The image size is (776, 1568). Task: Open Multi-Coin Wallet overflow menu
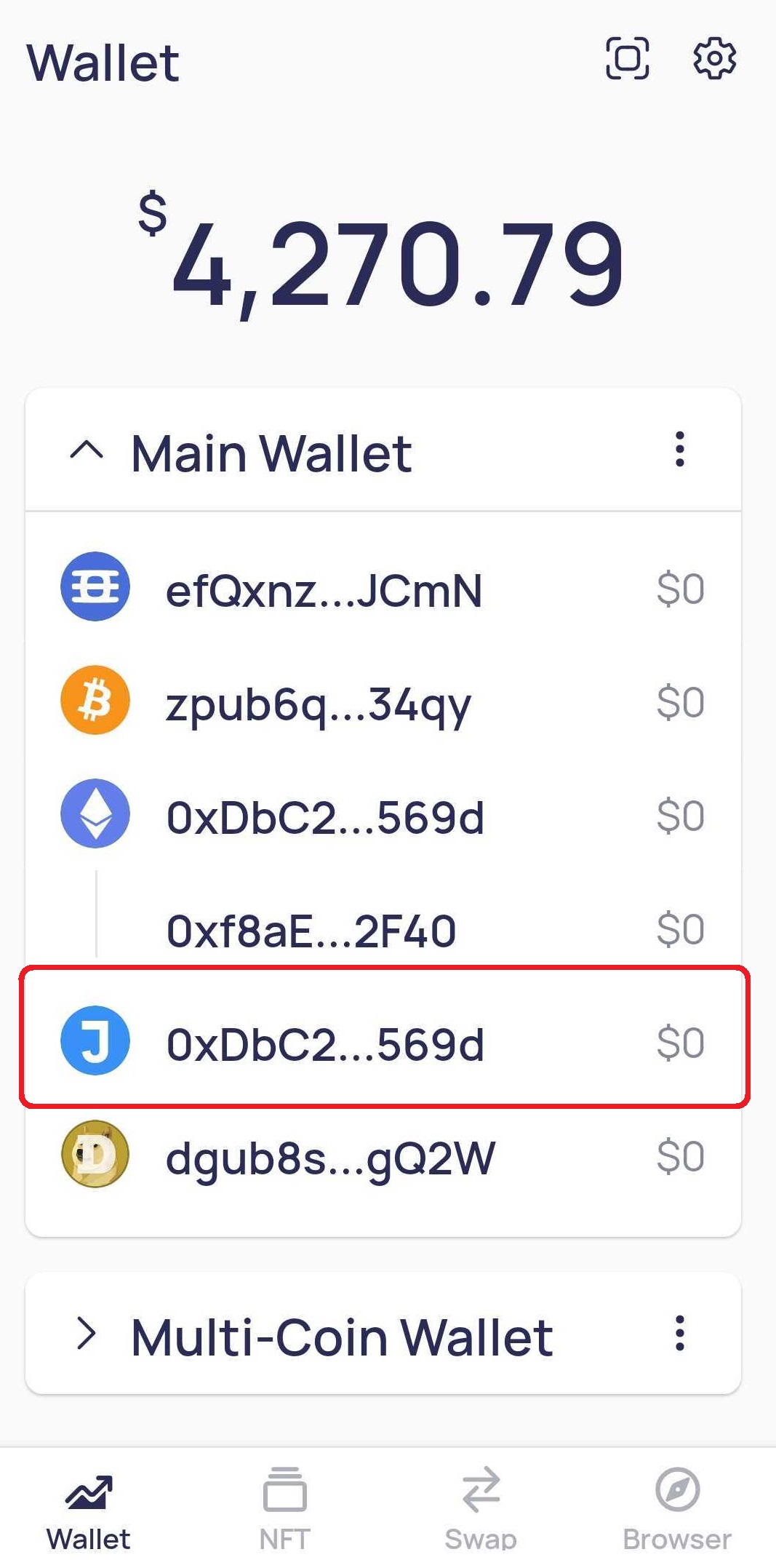(679, 1333)
